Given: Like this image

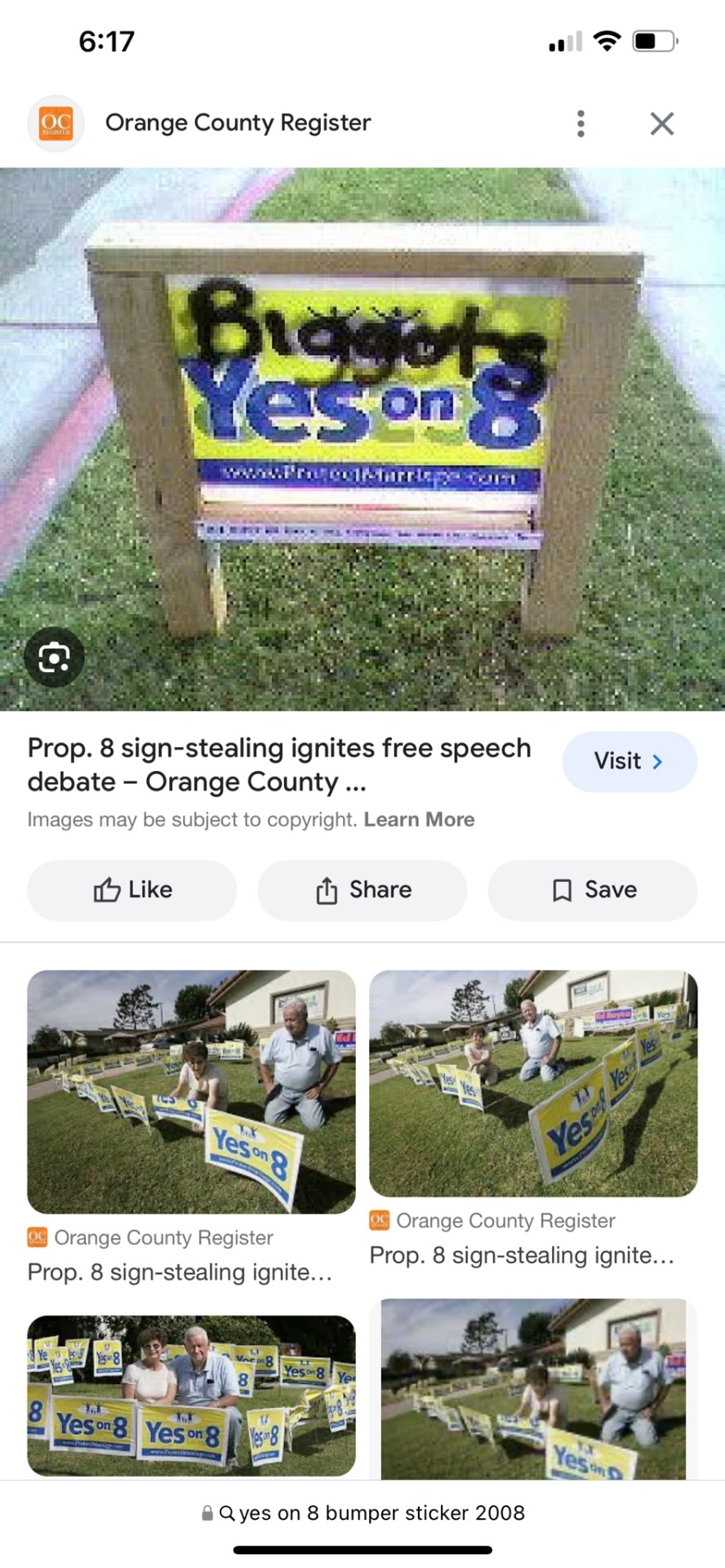Looking at the screenshot, I should 132,889.
